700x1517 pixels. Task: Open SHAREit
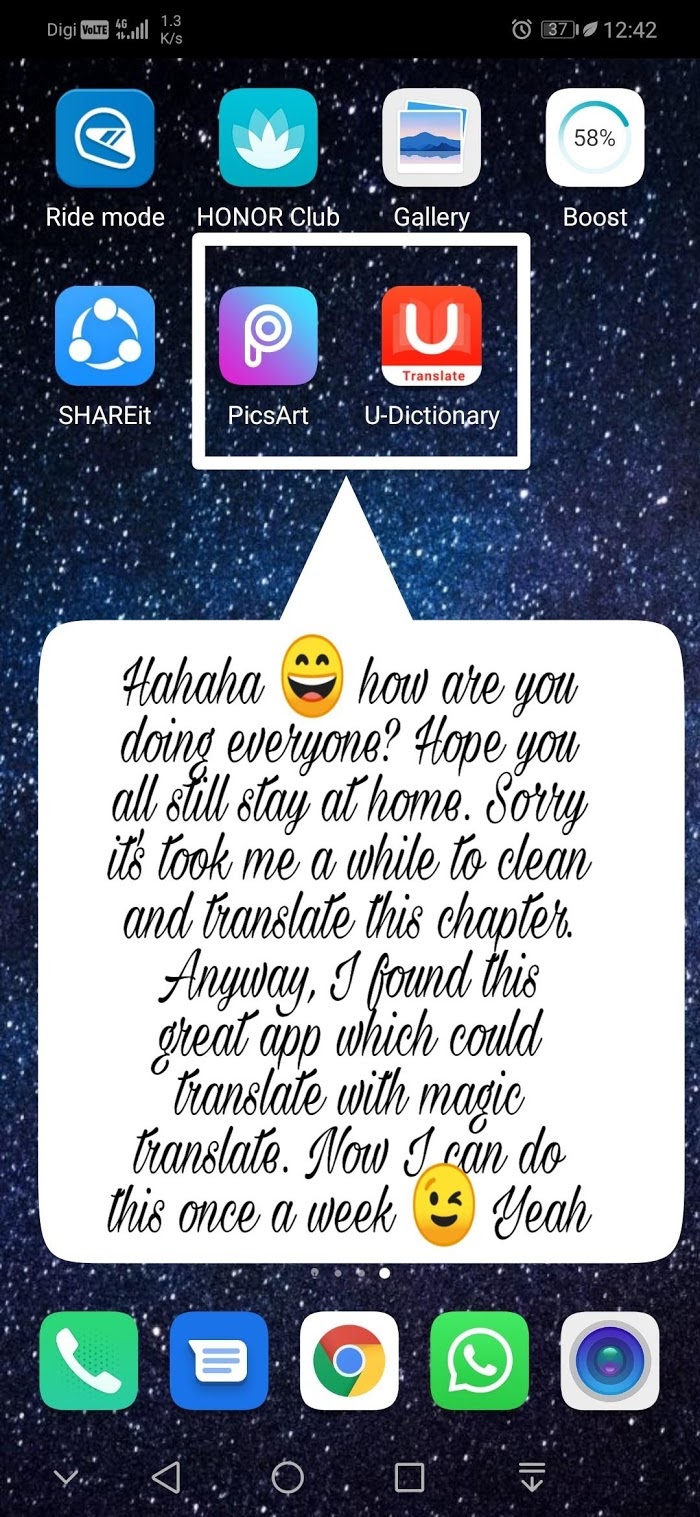105,336
